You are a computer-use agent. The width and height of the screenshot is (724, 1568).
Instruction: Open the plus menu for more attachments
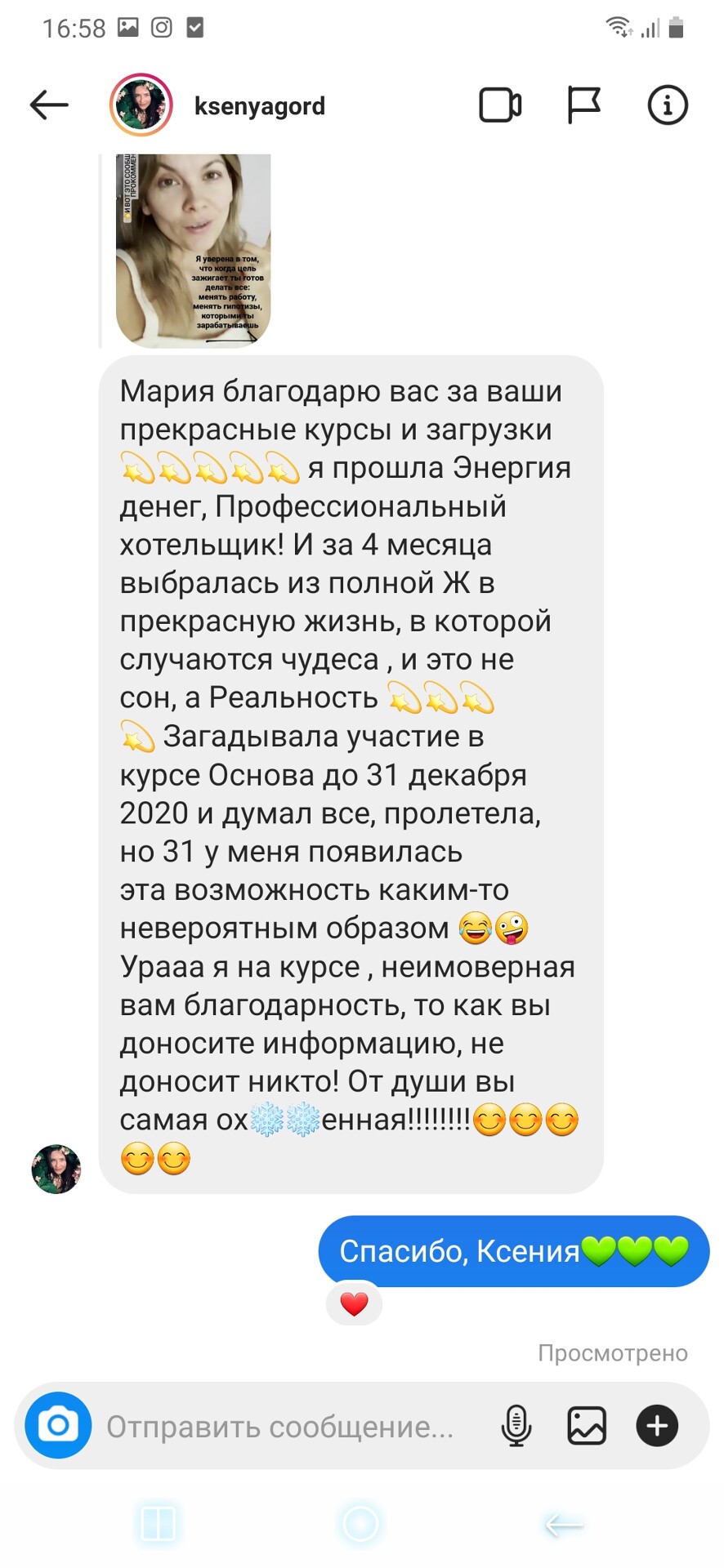click(657, 1426)
